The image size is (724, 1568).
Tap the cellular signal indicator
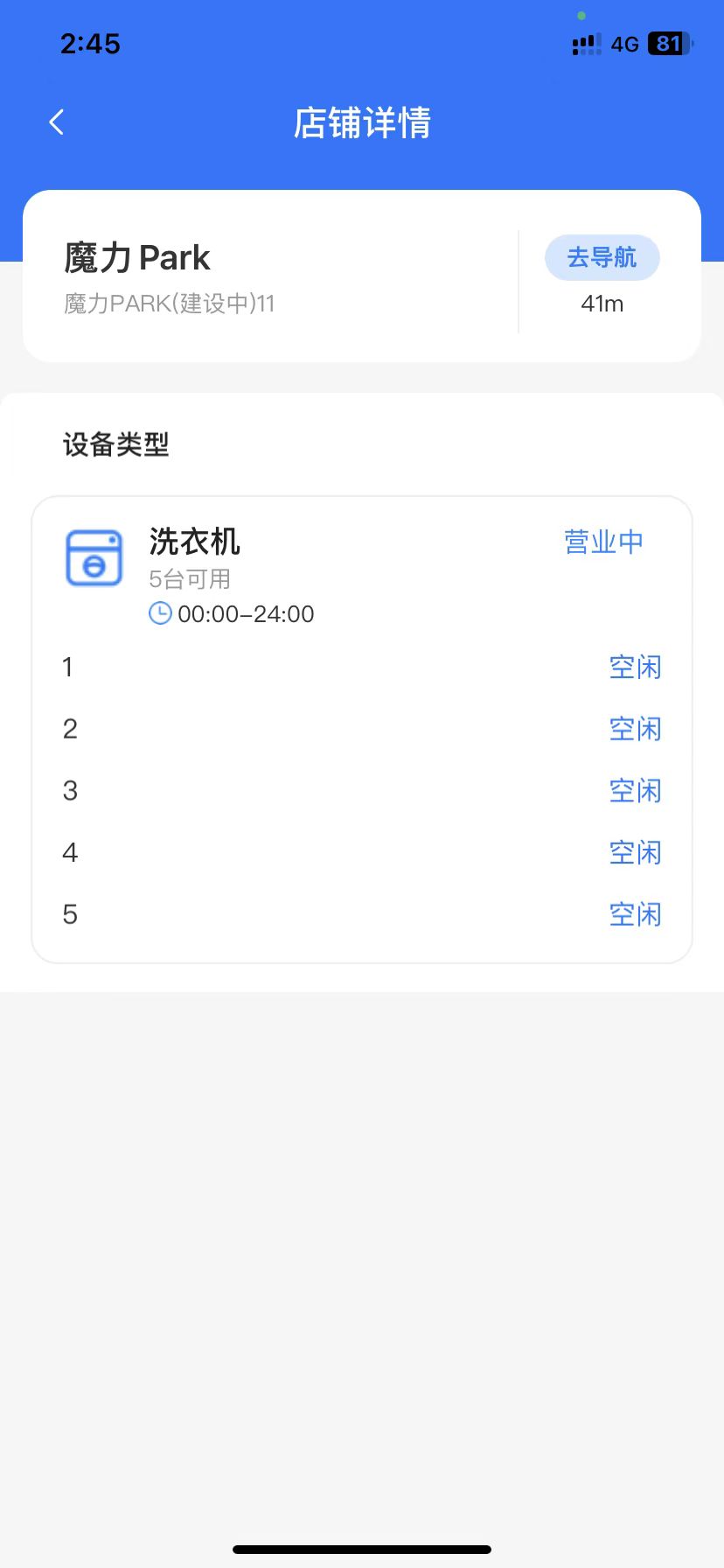(x=583, y=44)
